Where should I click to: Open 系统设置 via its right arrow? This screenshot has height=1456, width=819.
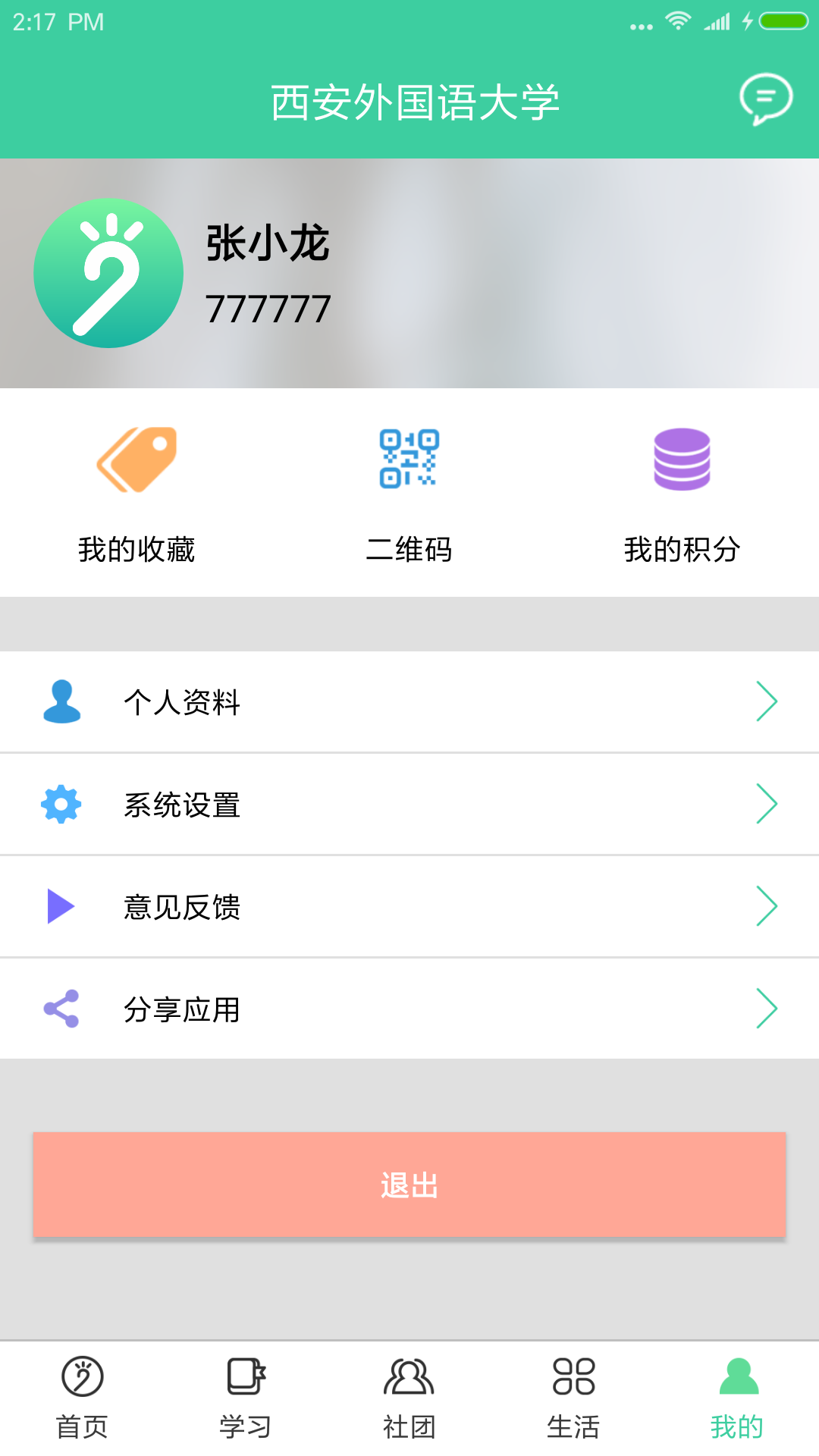coord(767,804)
